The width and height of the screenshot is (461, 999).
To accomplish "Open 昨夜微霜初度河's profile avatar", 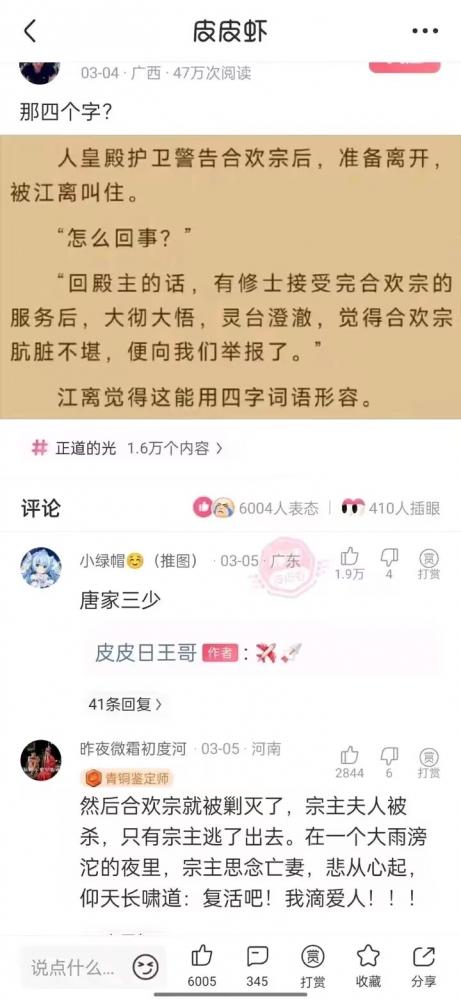I will click(x=41, y=760).
